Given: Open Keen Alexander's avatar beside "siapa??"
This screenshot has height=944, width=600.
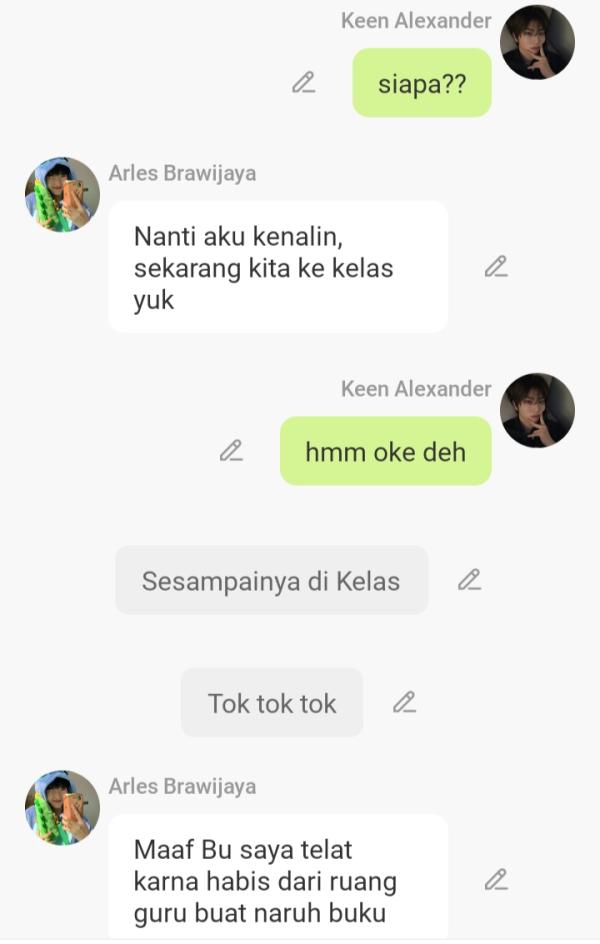Looking at the screenshot, I should (x=538, y=42).
